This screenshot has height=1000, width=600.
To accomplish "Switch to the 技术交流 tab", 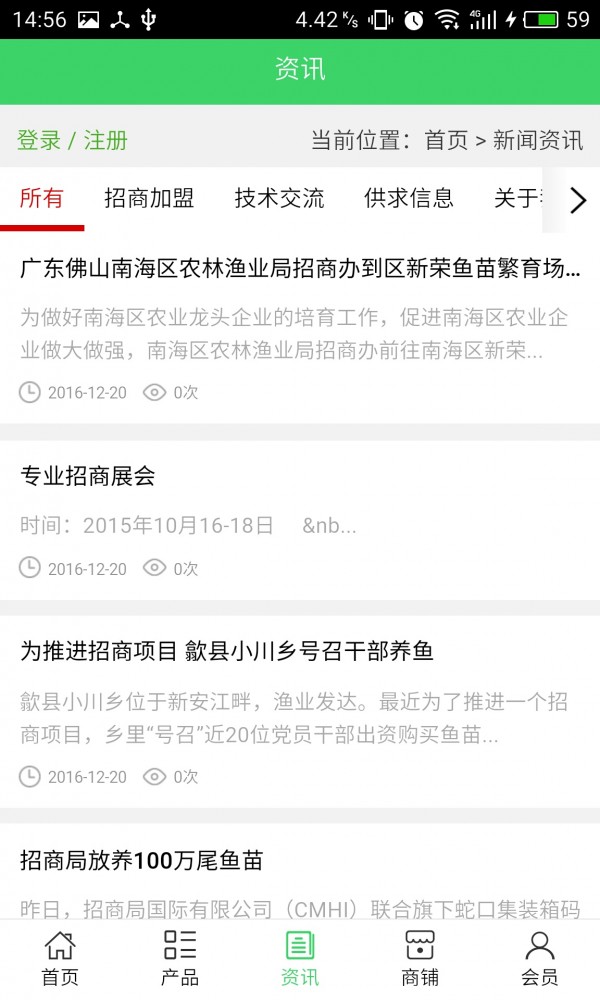I will point(279,198).
